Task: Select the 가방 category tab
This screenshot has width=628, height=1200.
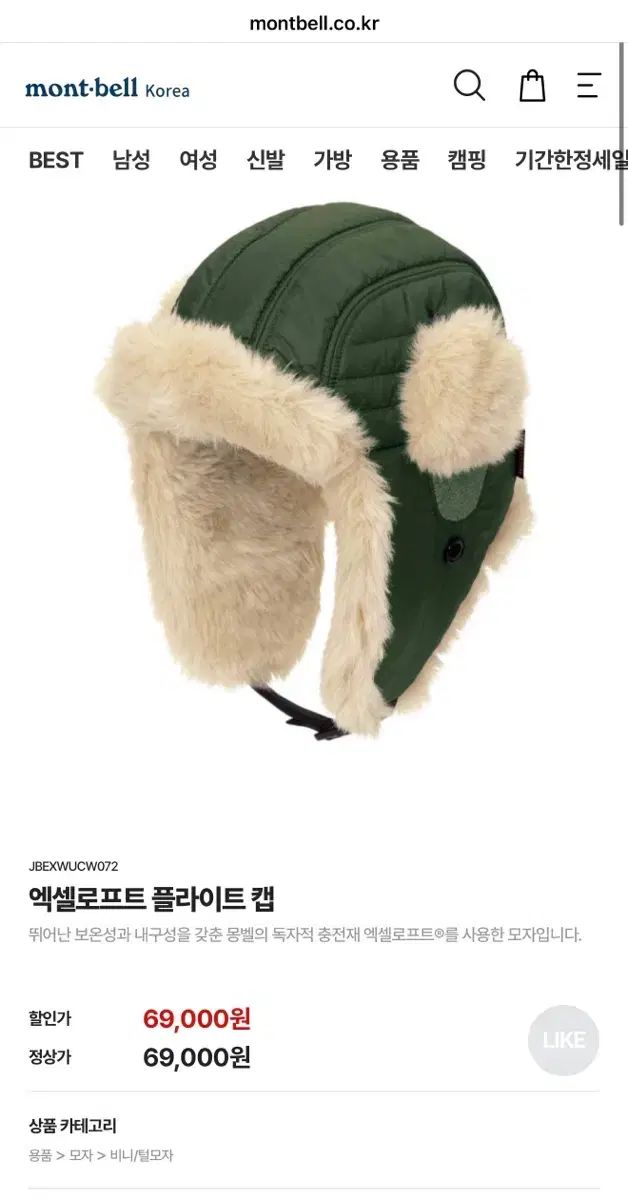Action: click(332, 160)
